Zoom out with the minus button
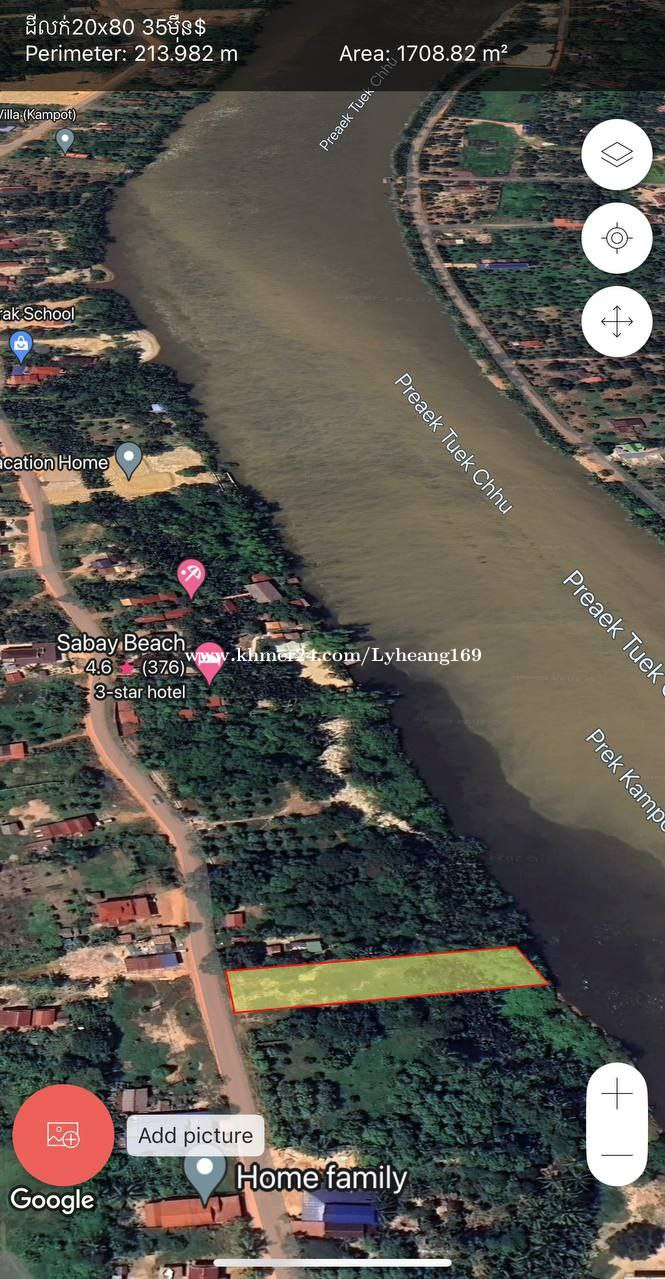Image resolution: width=665 pixels, height=1279 pixels. (x=617, y=1155)
